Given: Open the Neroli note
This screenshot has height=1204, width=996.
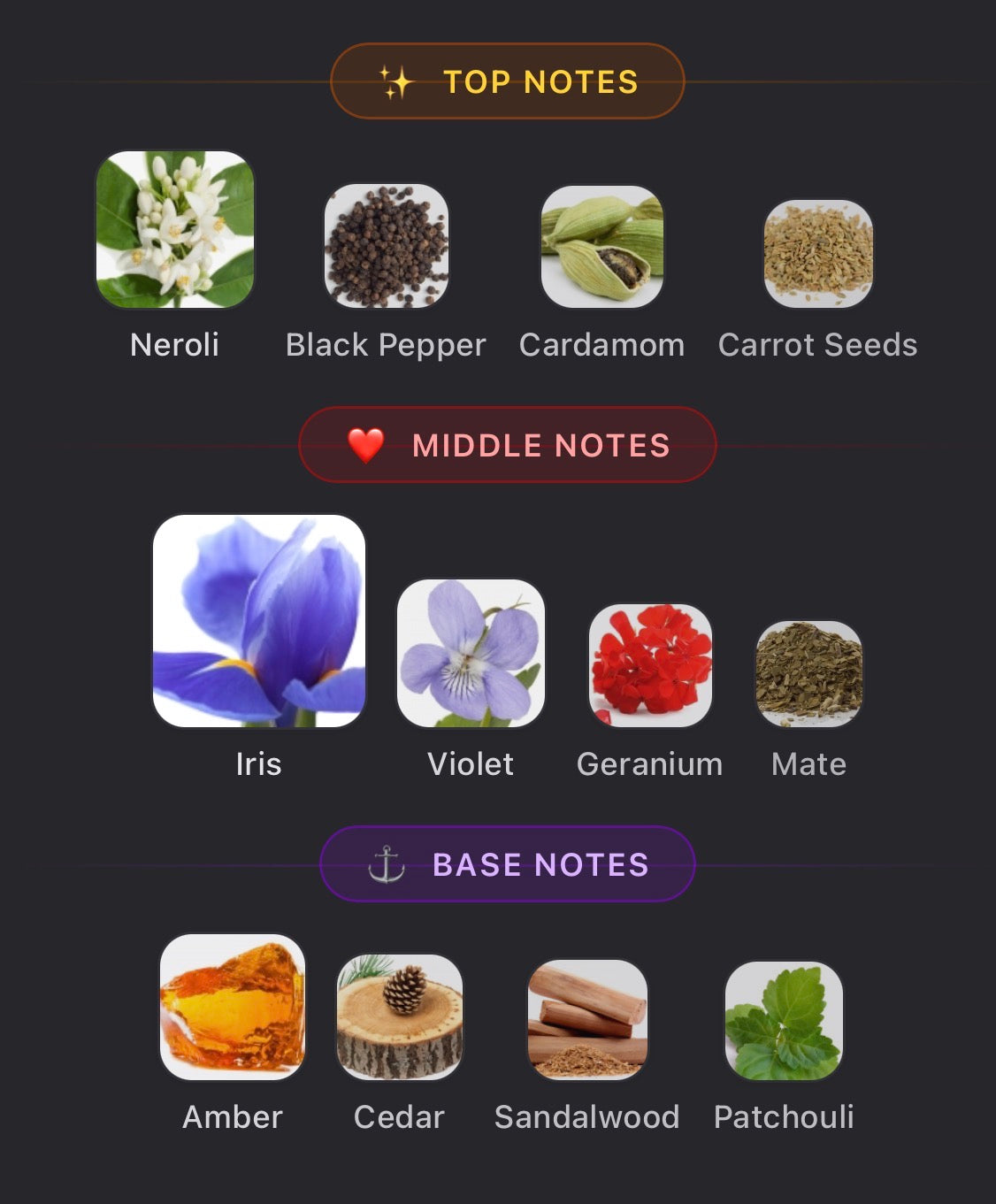Looking at the screenshot, I should (175, 230).
